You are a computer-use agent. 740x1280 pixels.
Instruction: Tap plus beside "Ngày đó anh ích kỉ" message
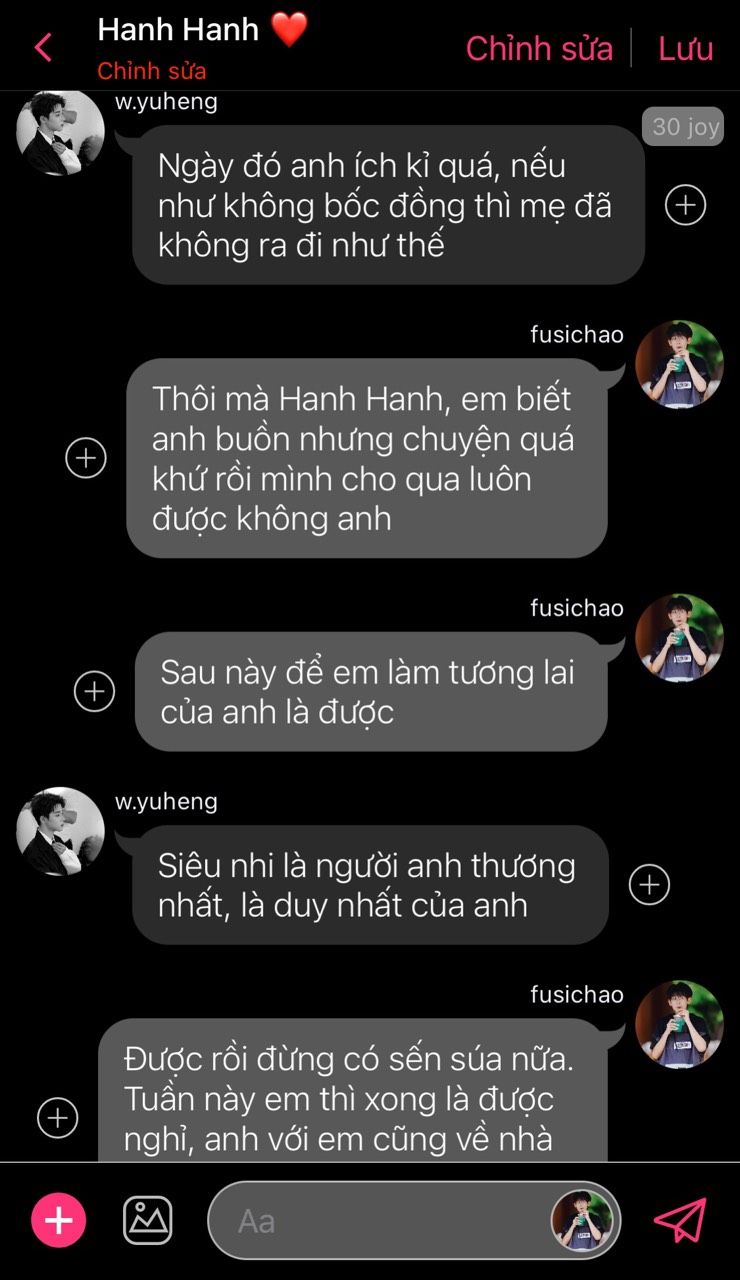click(x=686, y=205)
